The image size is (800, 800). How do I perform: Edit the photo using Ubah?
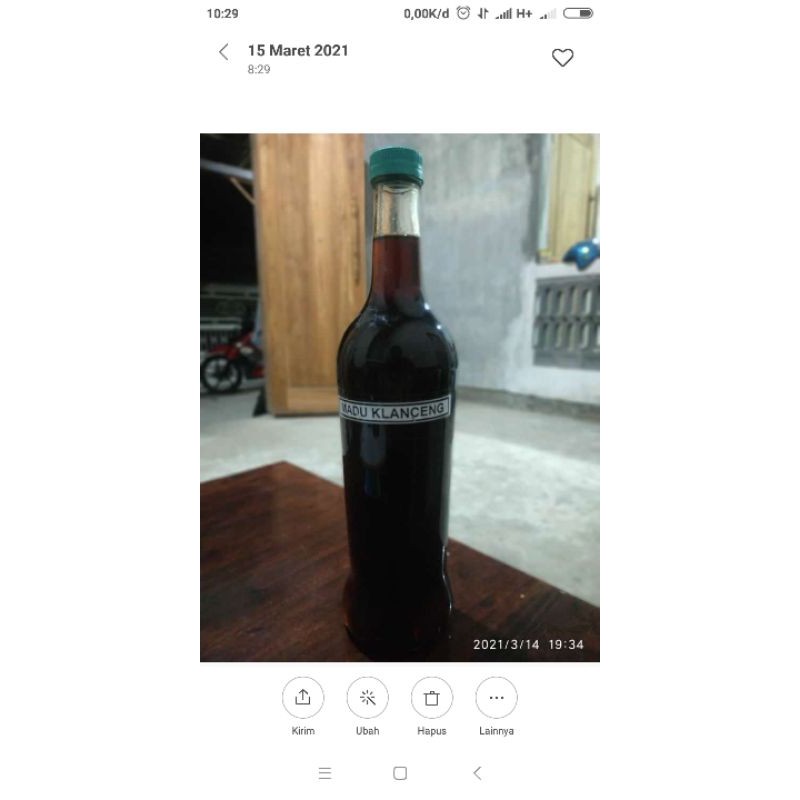click(367, 698)
